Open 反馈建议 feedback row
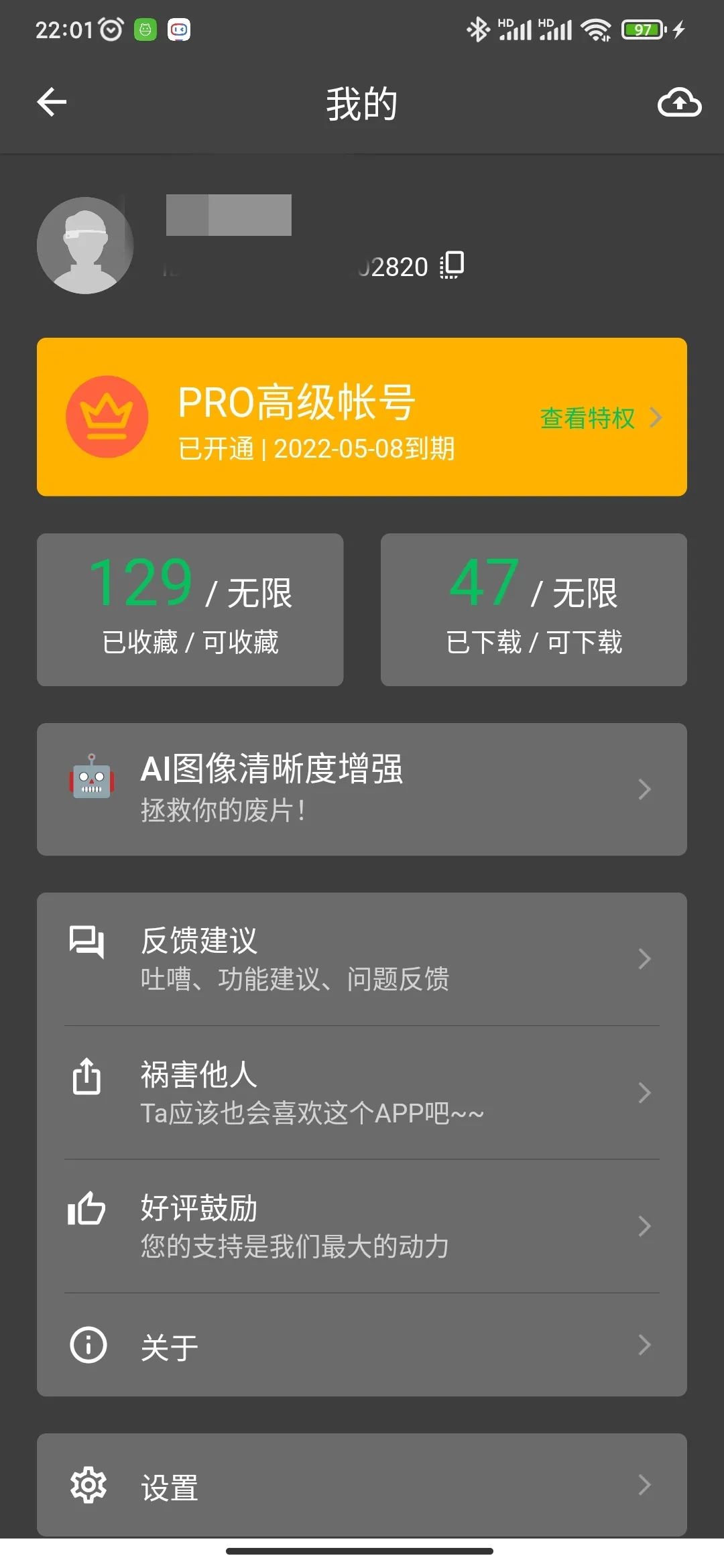 click(362, 959)
